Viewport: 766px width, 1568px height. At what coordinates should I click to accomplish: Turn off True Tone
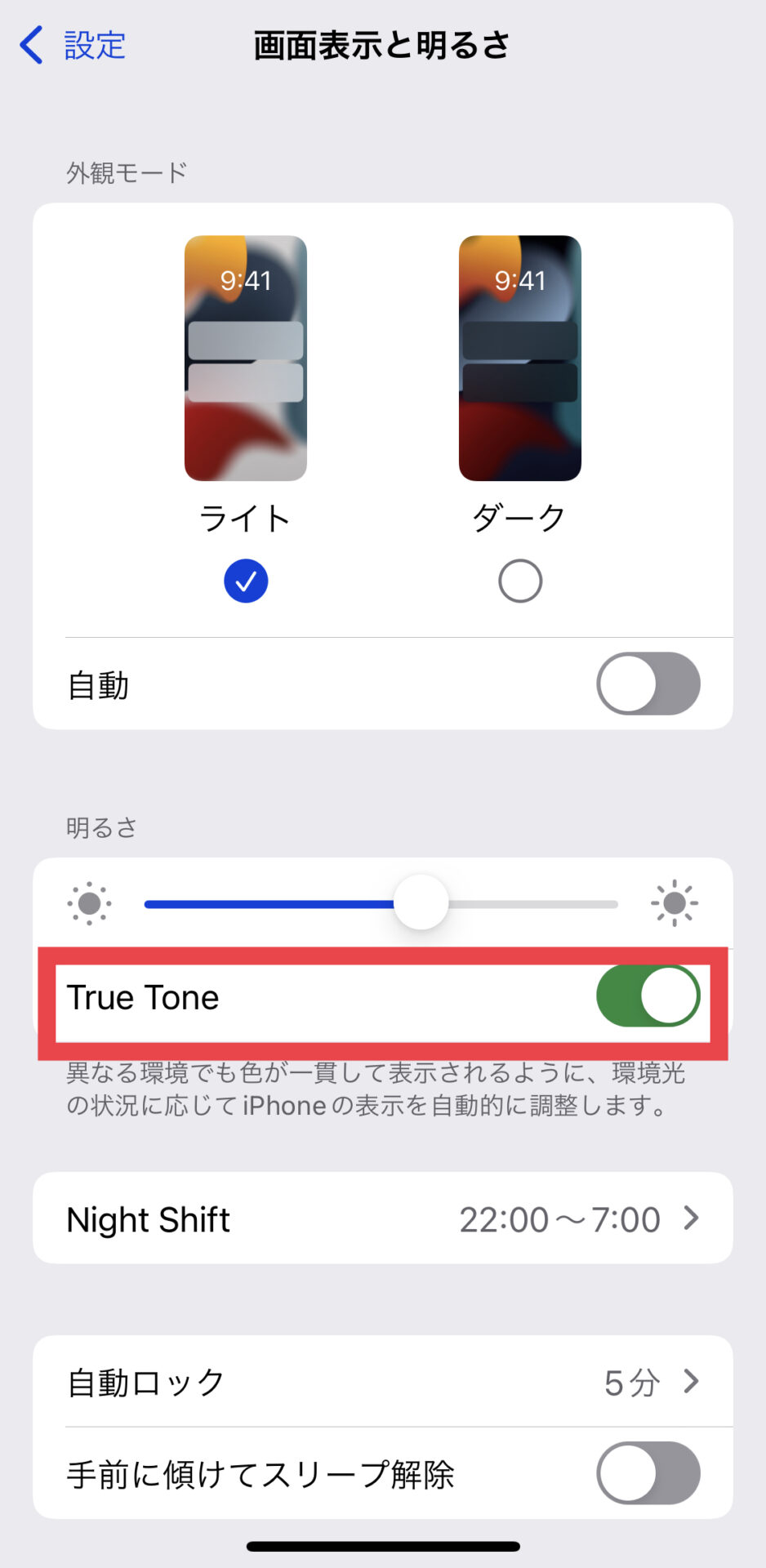[648, 996]
